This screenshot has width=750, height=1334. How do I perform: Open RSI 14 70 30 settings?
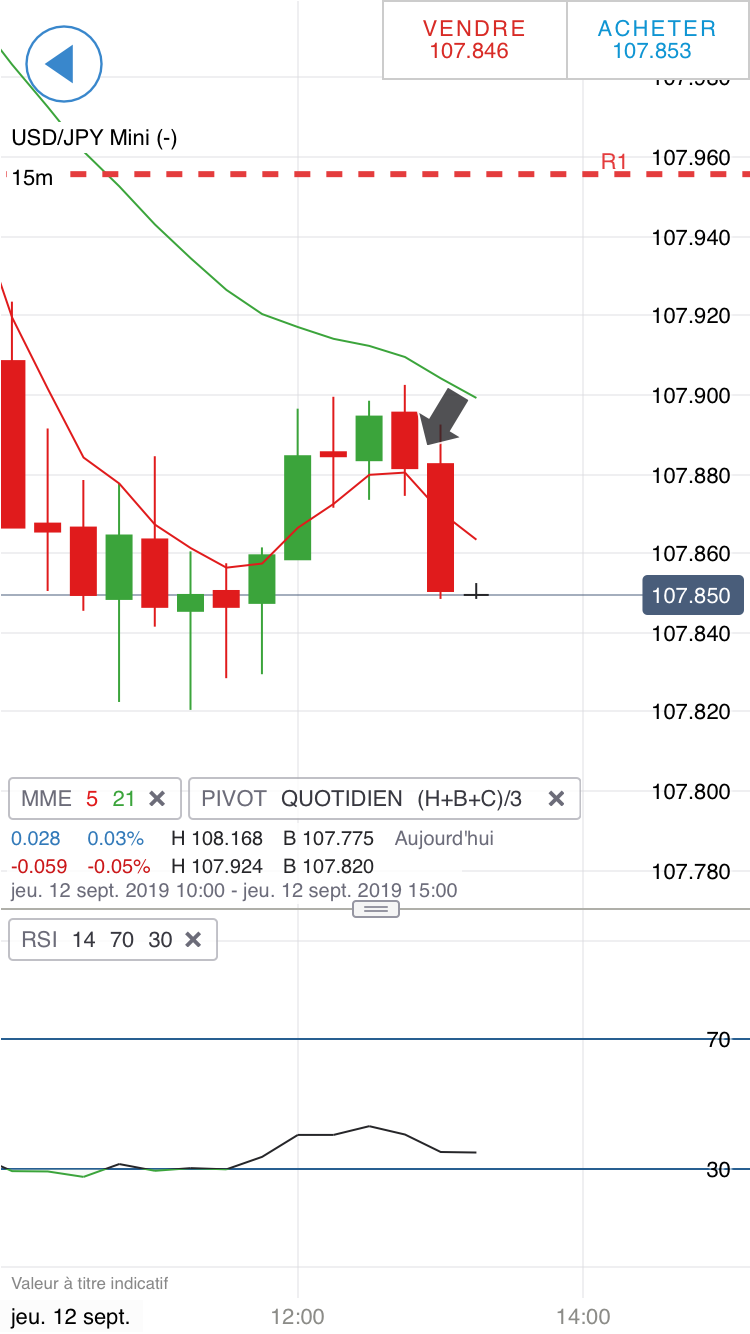(x=92, y=940)
